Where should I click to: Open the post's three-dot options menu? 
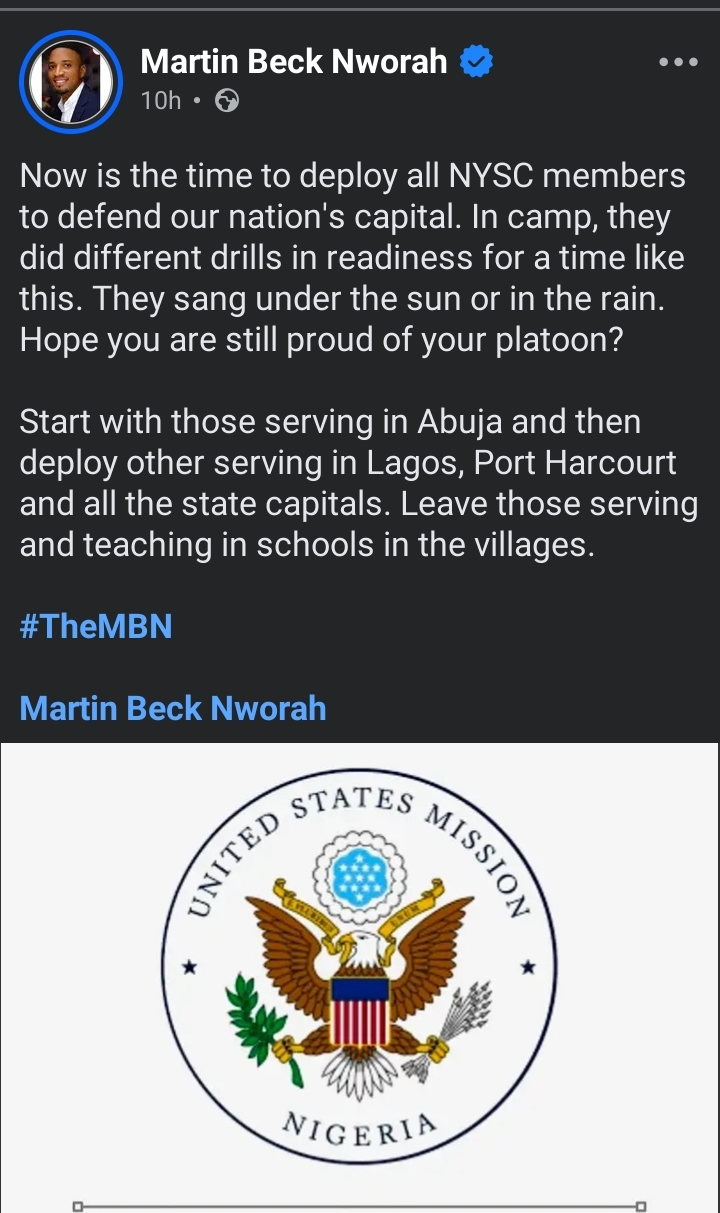tap(678, 62)
